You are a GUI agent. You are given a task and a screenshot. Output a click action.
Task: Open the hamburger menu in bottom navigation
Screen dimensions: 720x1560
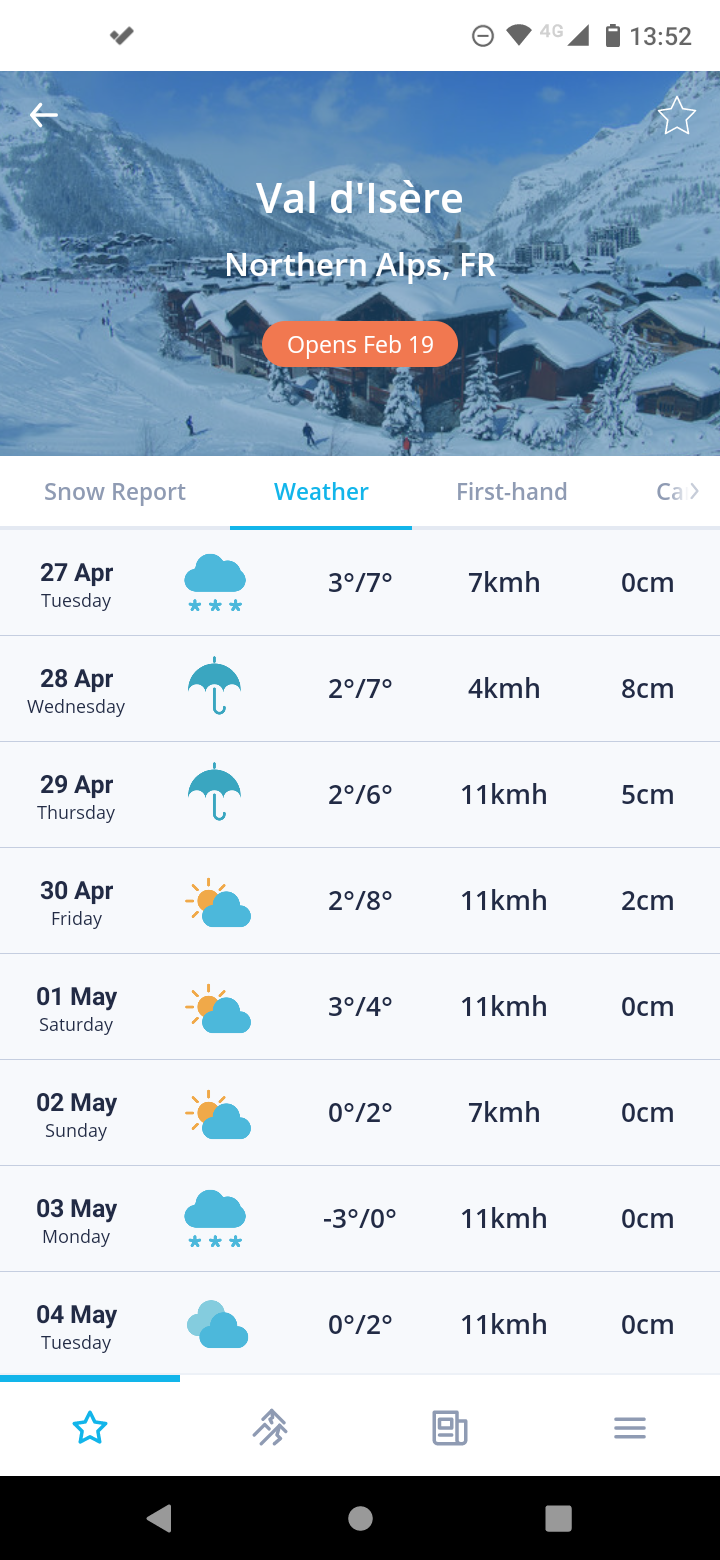630,1428
